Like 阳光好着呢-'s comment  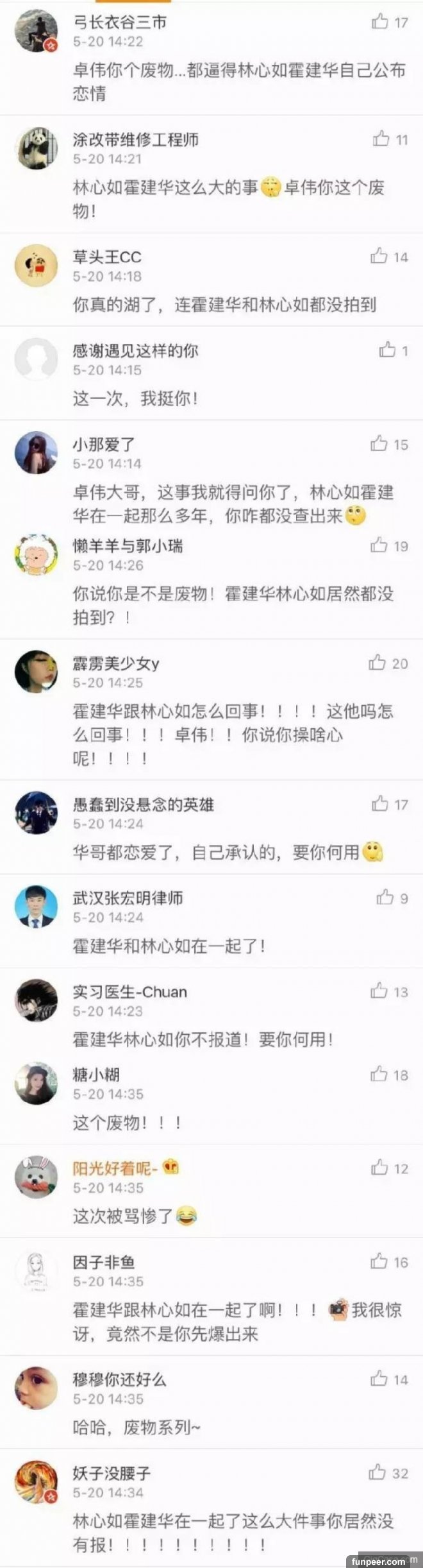pos(379,1167)
